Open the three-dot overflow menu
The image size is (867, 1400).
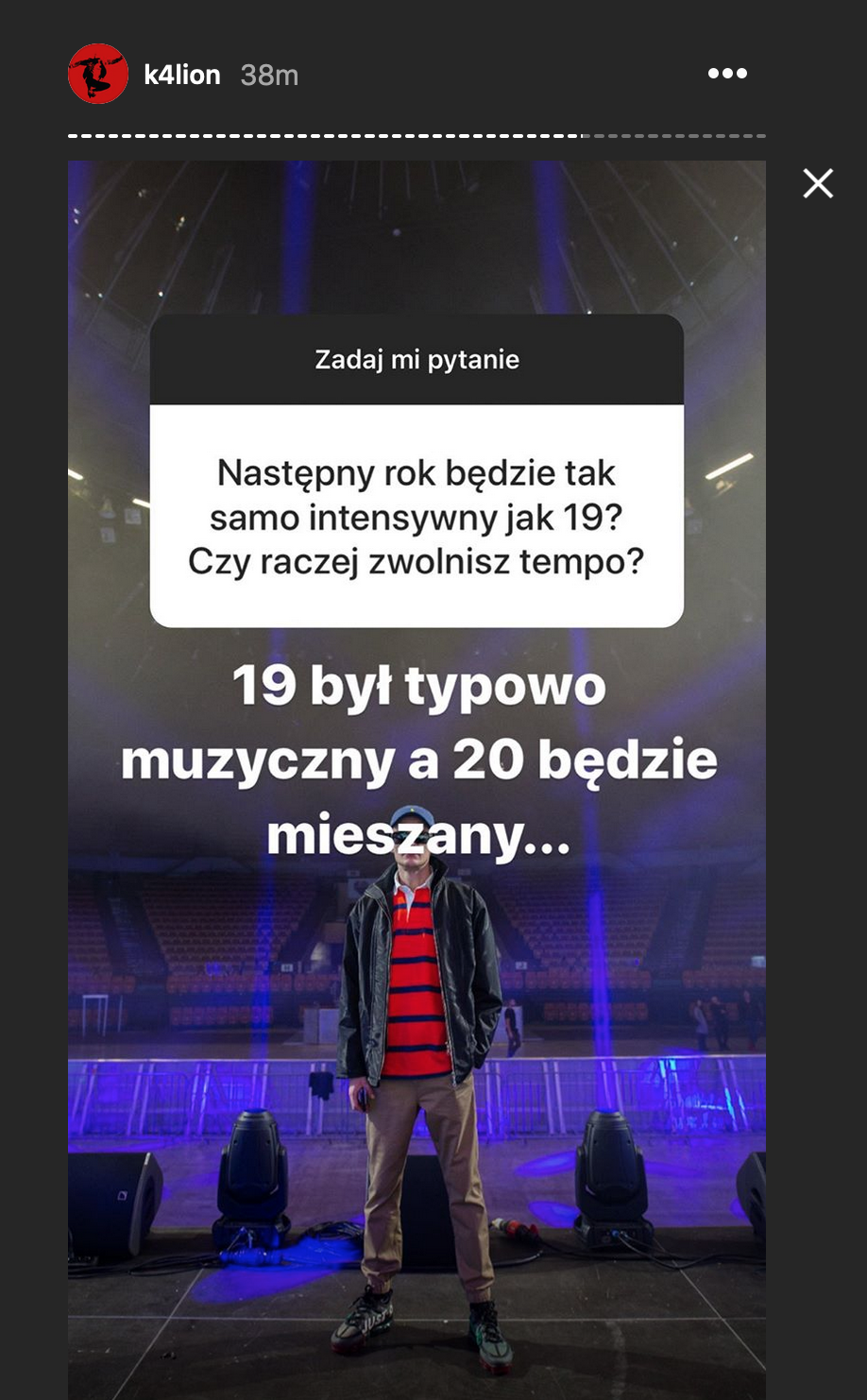(727, 74)
